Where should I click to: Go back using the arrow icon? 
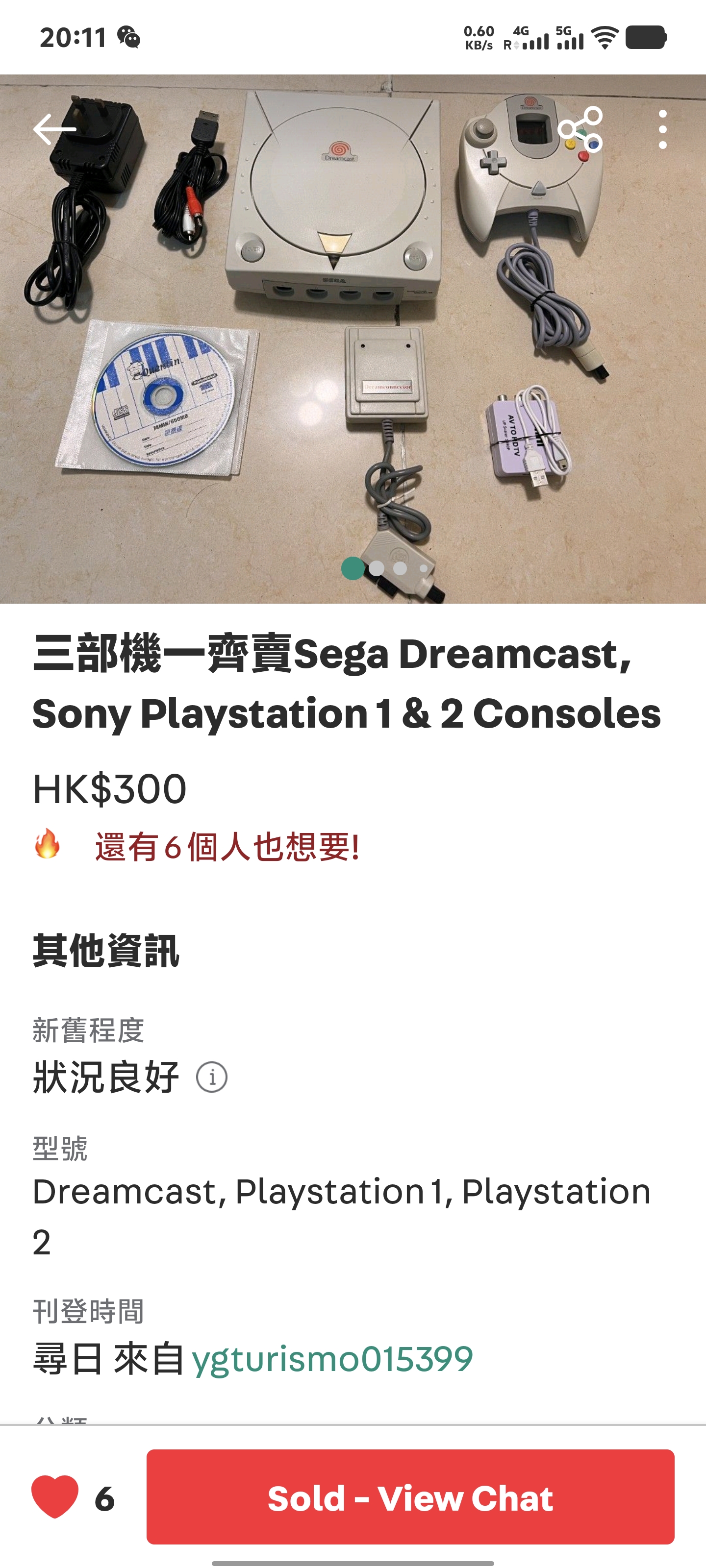click(54, 129)
